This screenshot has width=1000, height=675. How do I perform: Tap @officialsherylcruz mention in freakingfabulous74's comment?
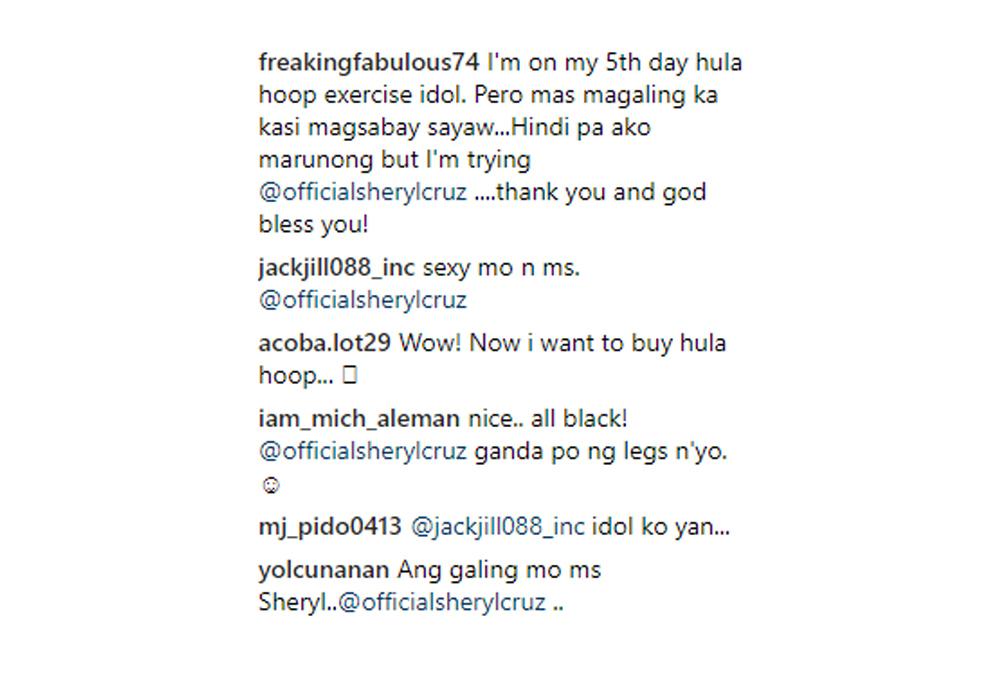362,192
